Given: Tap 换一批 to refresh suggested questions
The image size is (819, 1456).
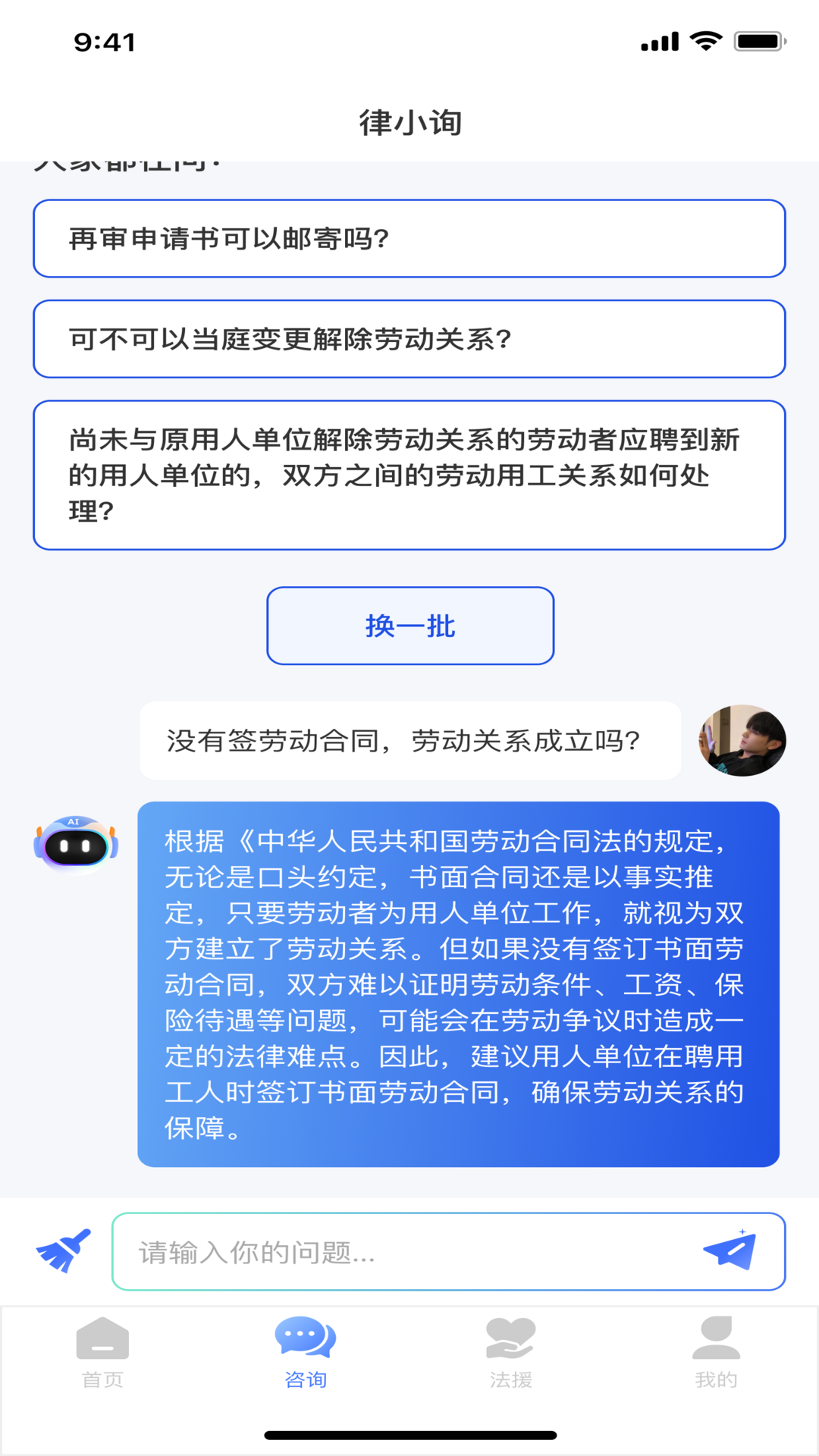Looking at the screenshot, I should [x=410, y=626].
